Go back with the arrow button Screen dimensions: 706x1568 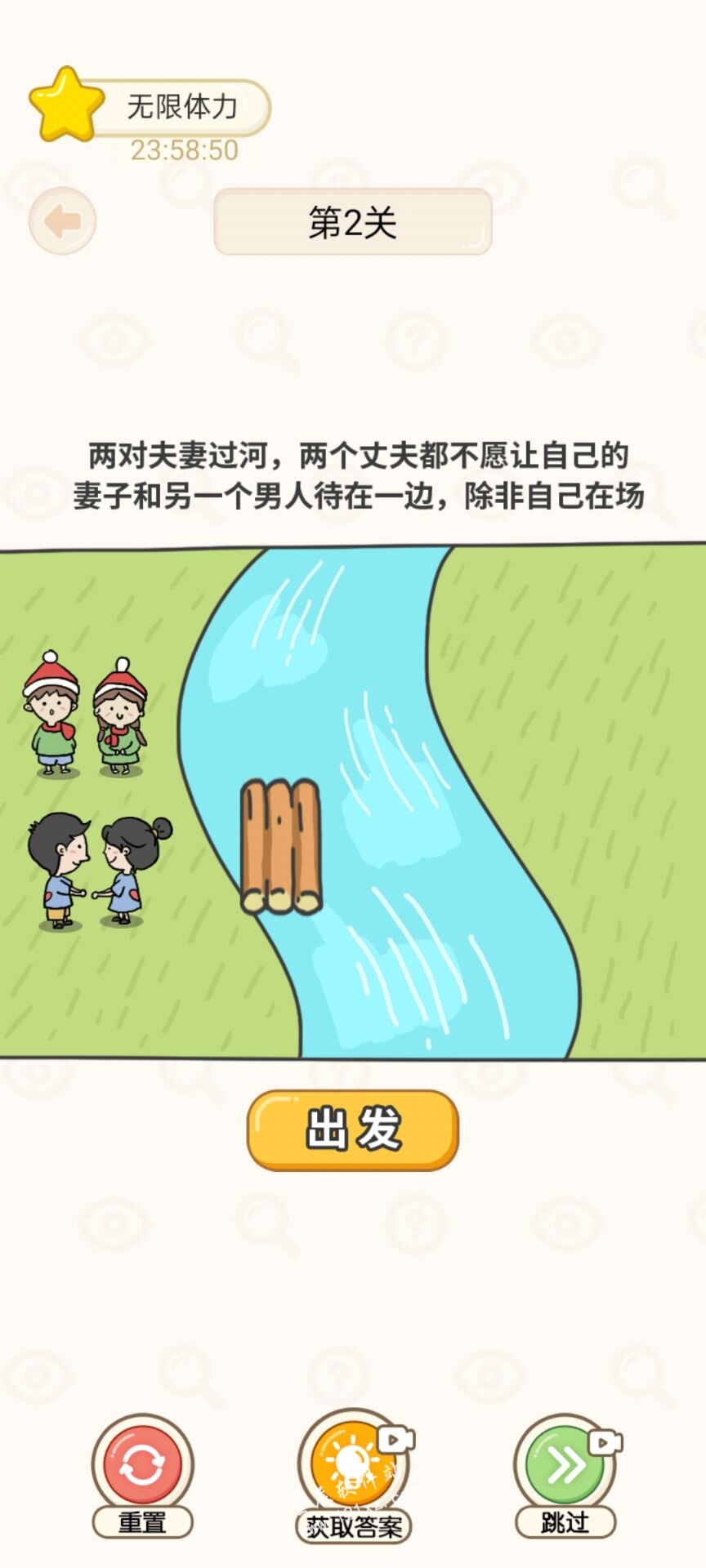(62, 220)
